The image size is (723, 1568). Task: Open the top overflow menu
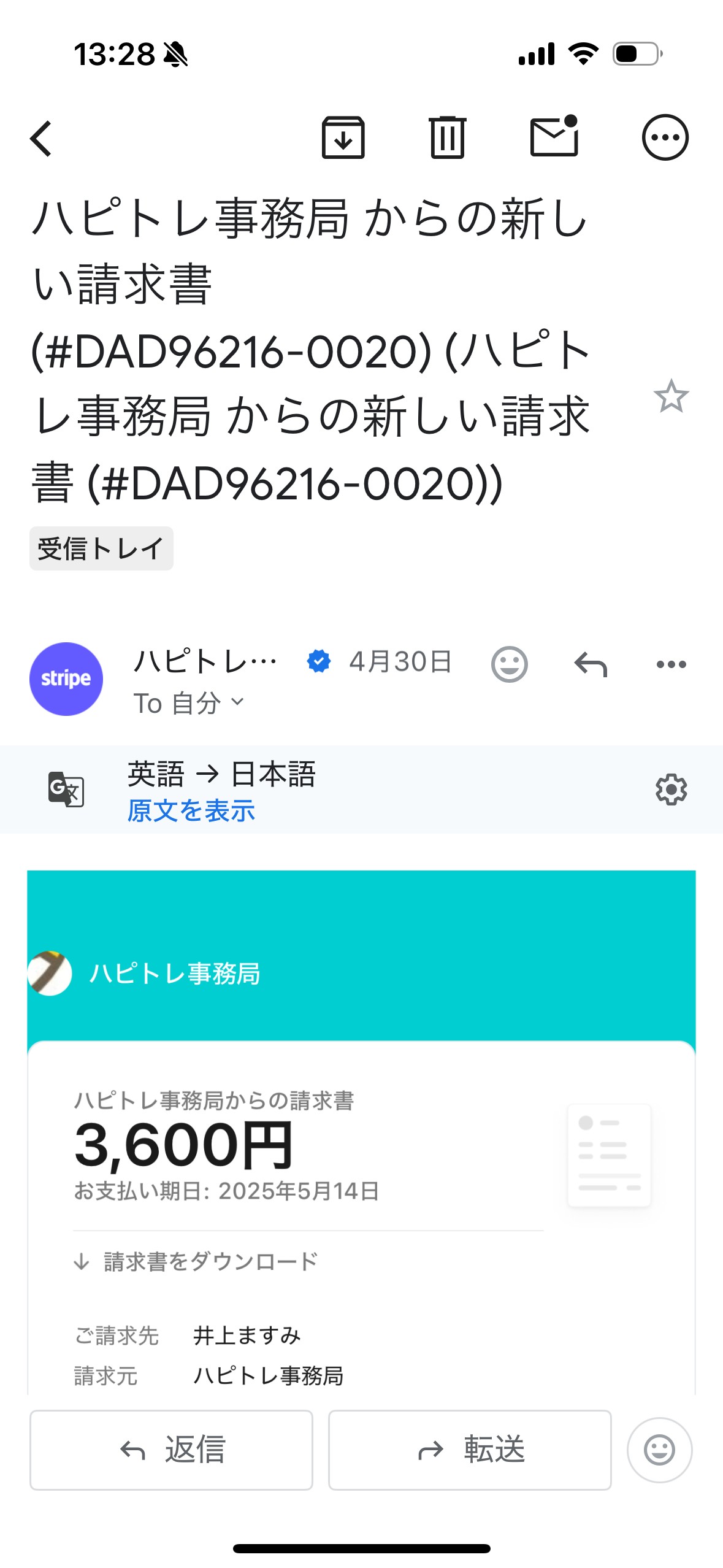click(665, 137)
